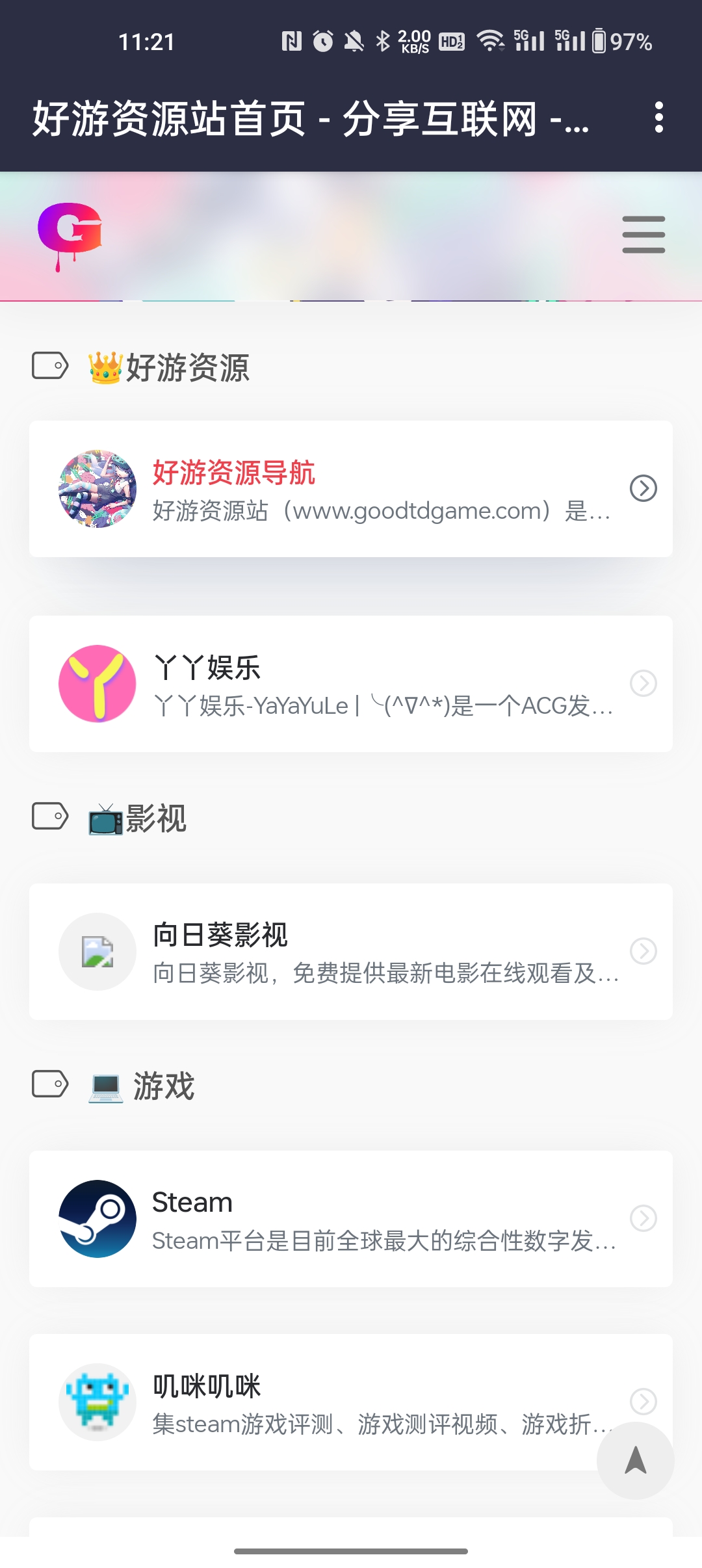Open the hamburger navigation menu
Screen dimensions: 702x1568
pos(643,235)
